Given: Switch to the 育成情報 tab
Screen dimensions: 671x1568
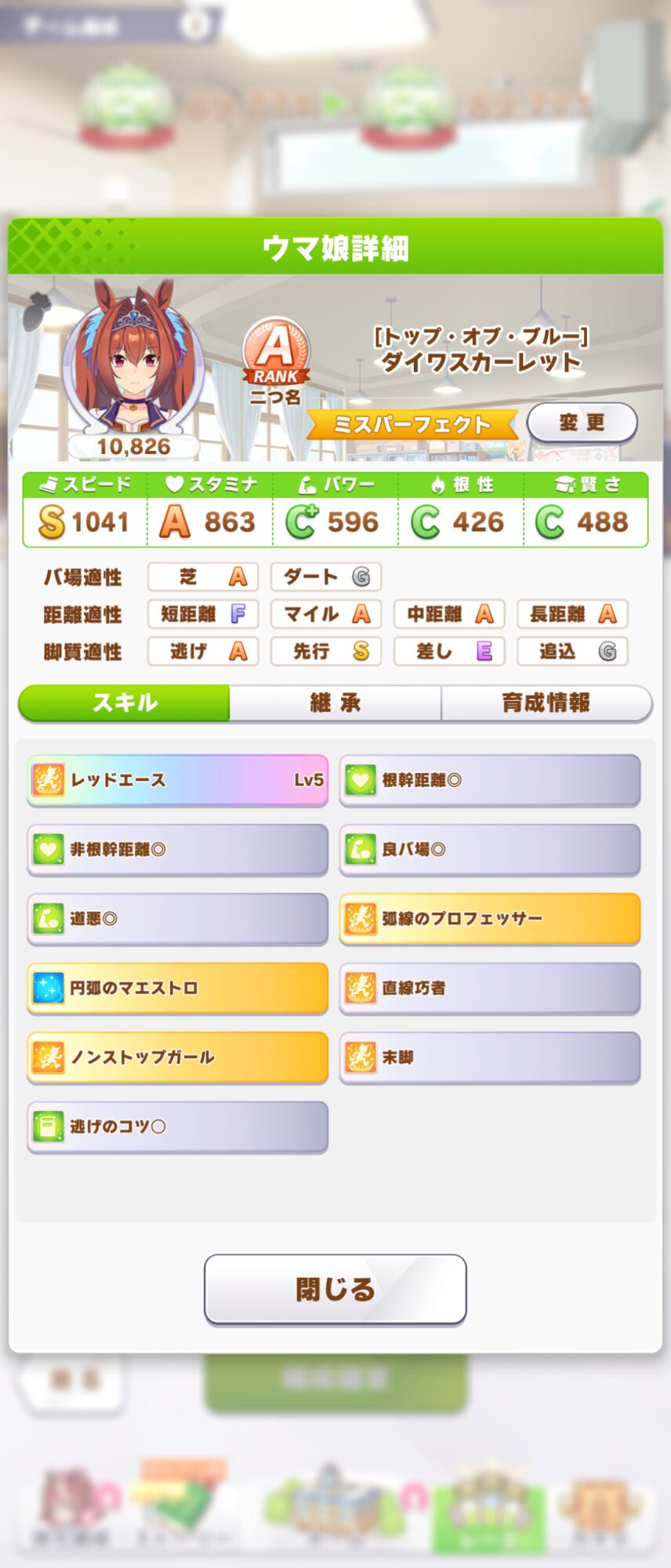Looking at the screenshot, I should [x=546, y=702].
